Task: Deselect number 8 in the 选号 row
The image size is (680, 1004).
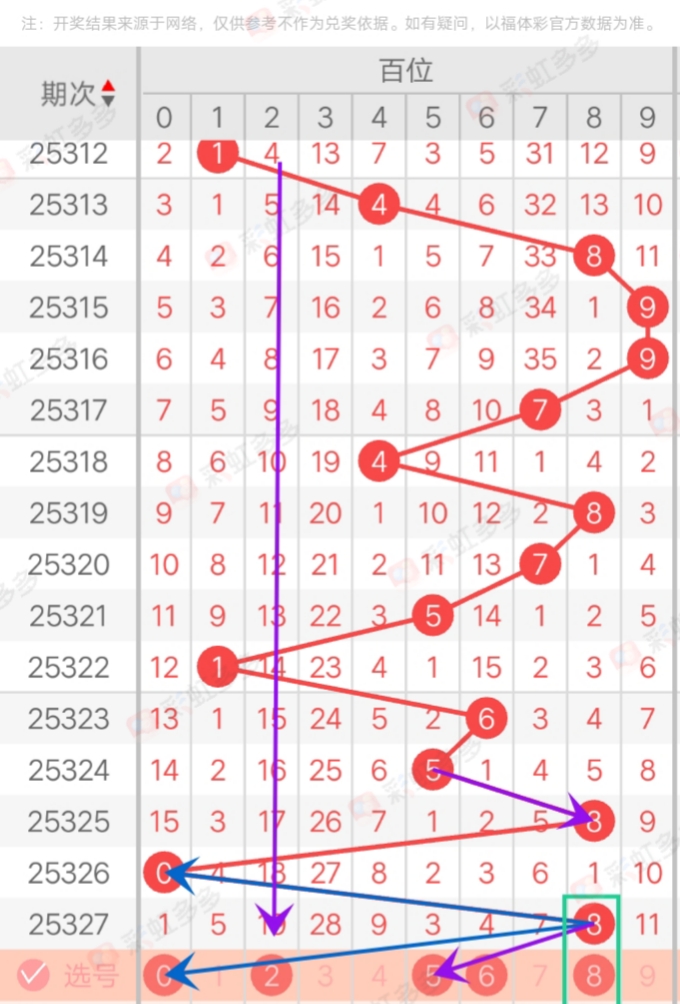Action: pos(594,974)
